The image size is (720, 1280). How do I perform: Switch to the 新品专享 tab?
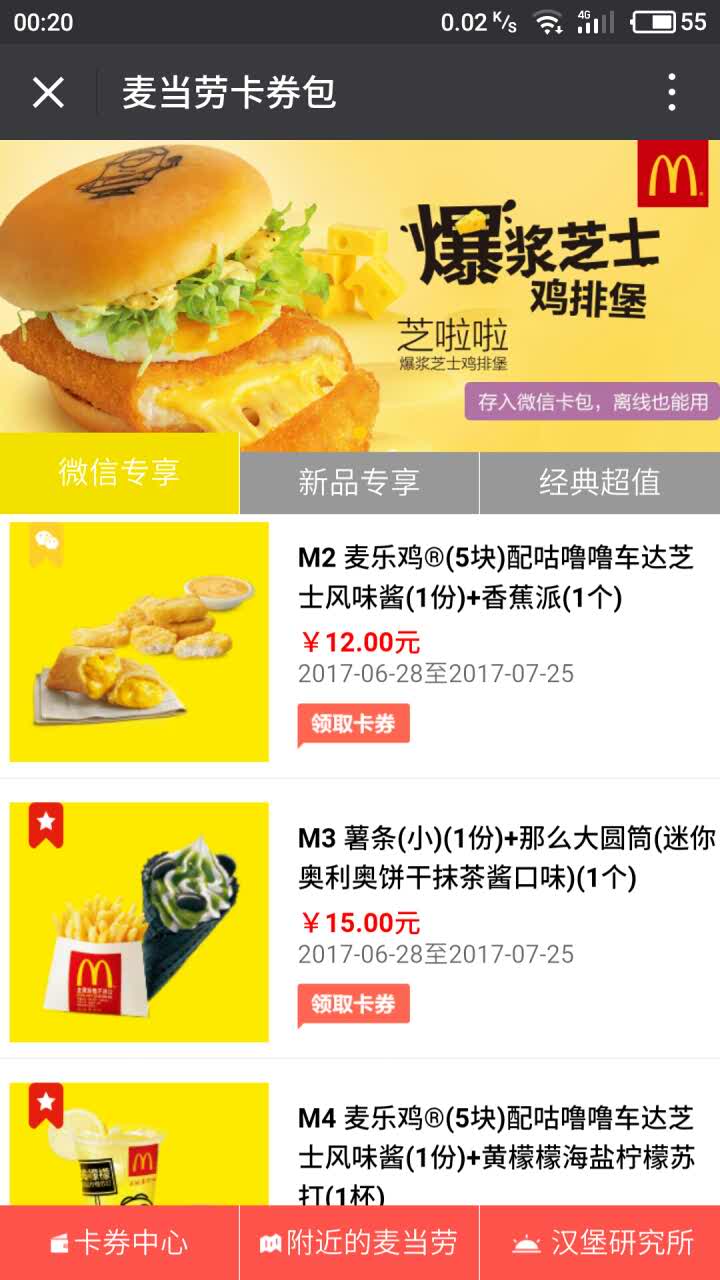pyautogui.click(x=359, y=482)
